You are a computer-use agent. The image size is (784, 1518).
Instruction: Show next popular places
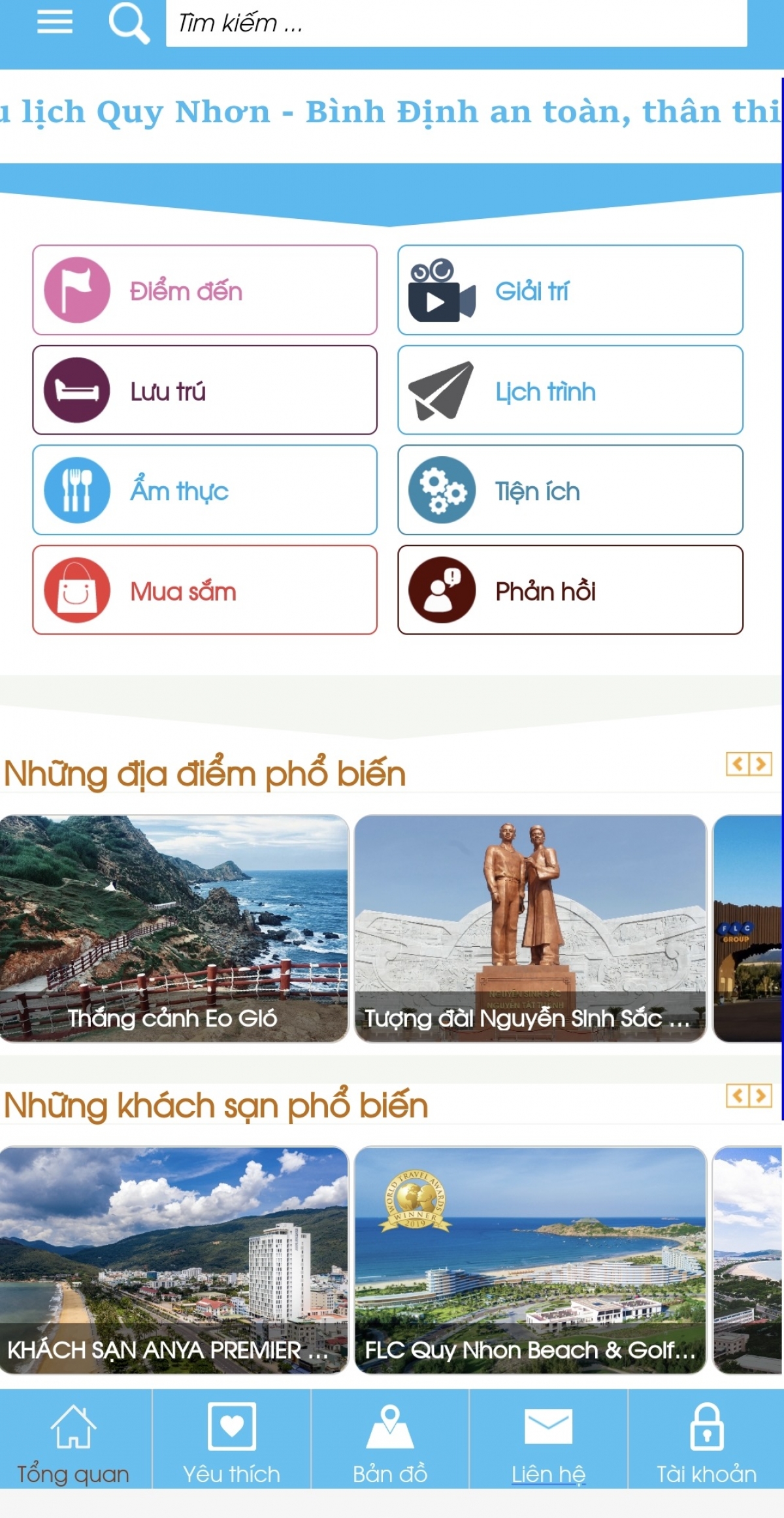pyautogui.click(x=760, y=763)
